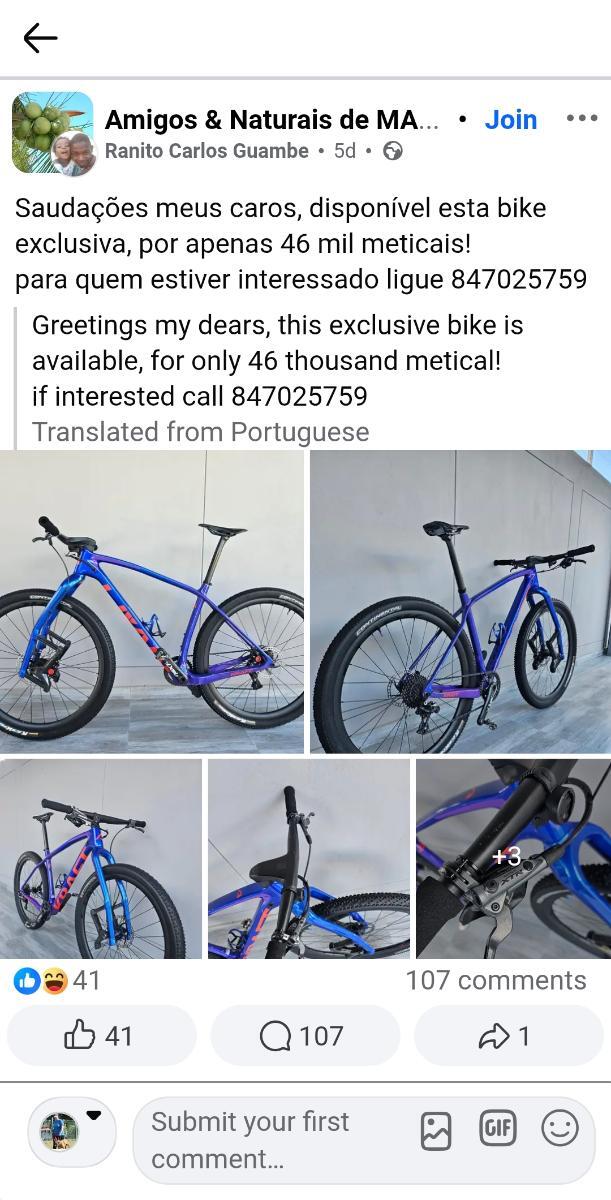Image resolution: width=611 pixels, height=1200 pixels.
Task: View the bike photo showing rear cassette
Action: [460, 601]
